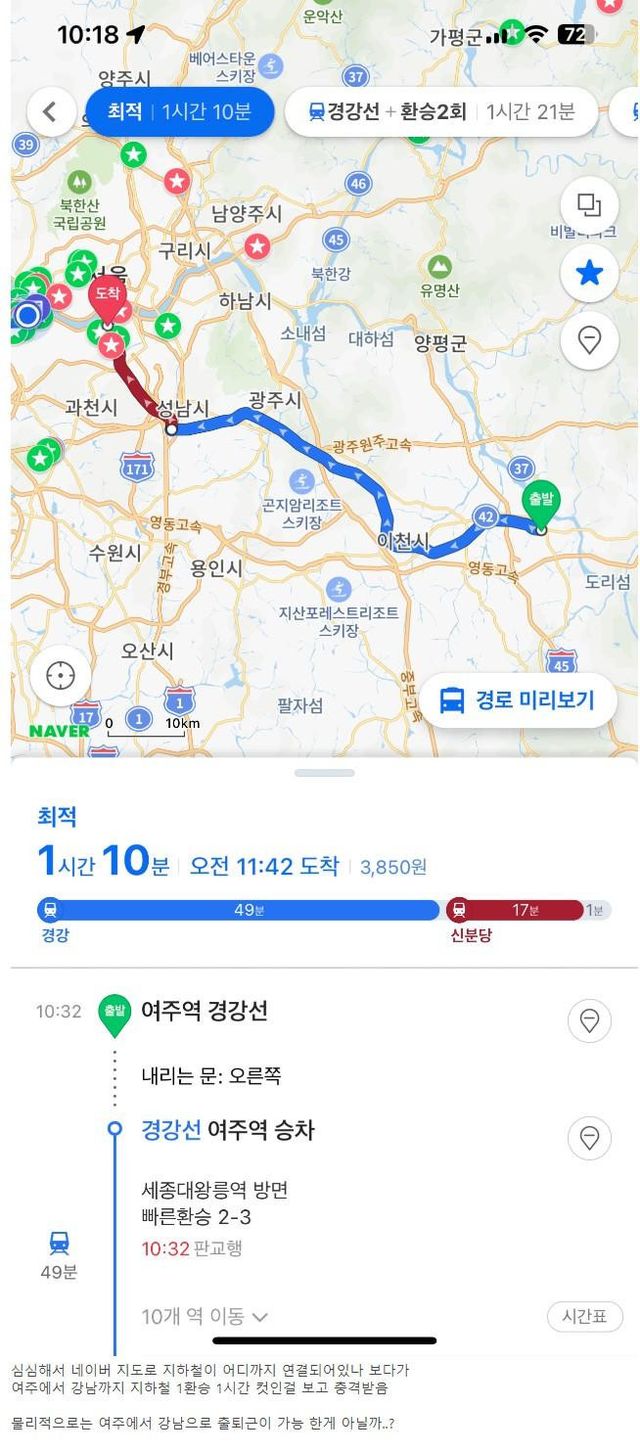
Task: Select the 최적 1시간 10분 route chip
Action: point(180,111)
